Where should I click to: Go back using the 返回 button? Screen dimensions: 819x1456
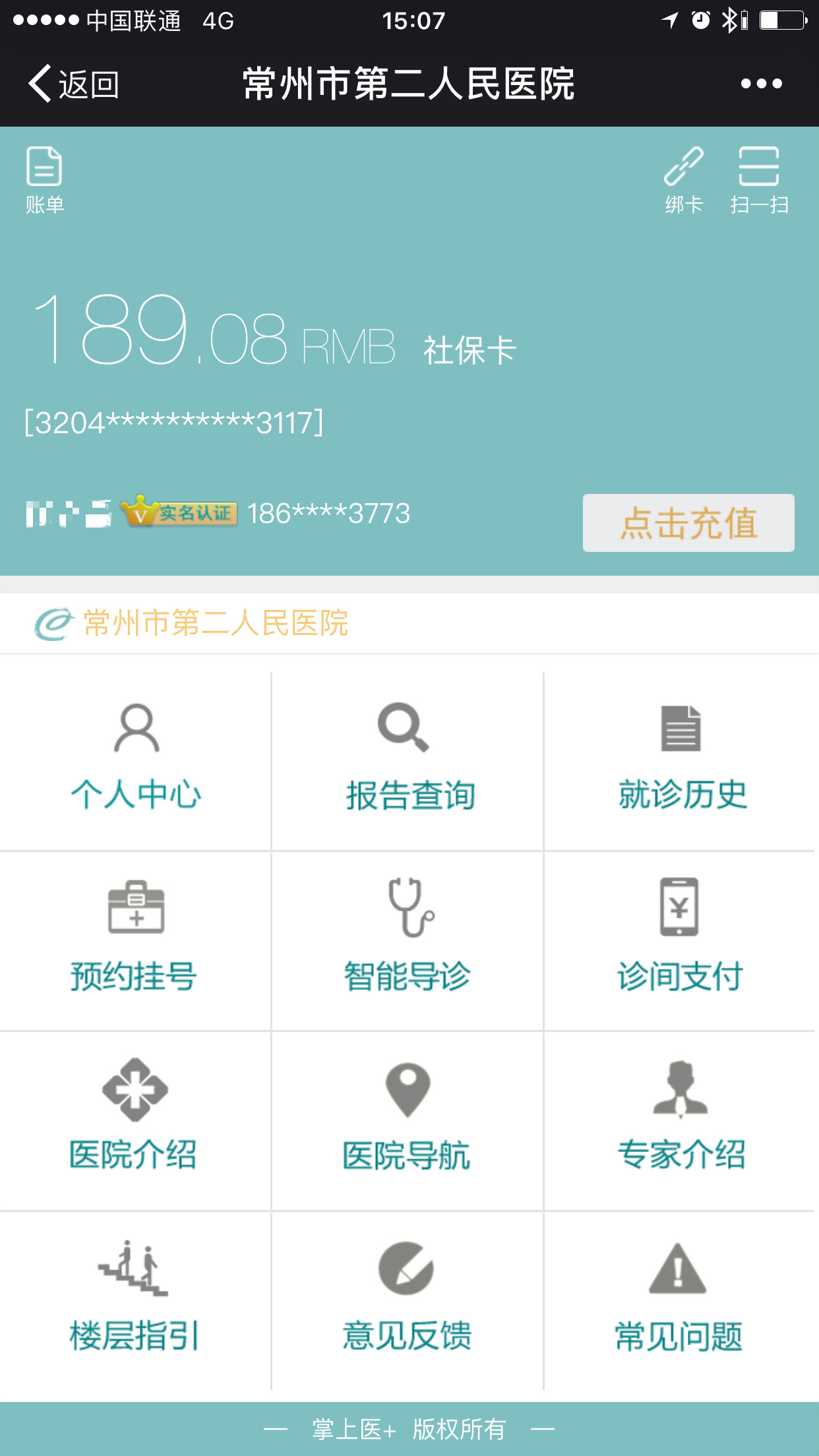(73, 84)
